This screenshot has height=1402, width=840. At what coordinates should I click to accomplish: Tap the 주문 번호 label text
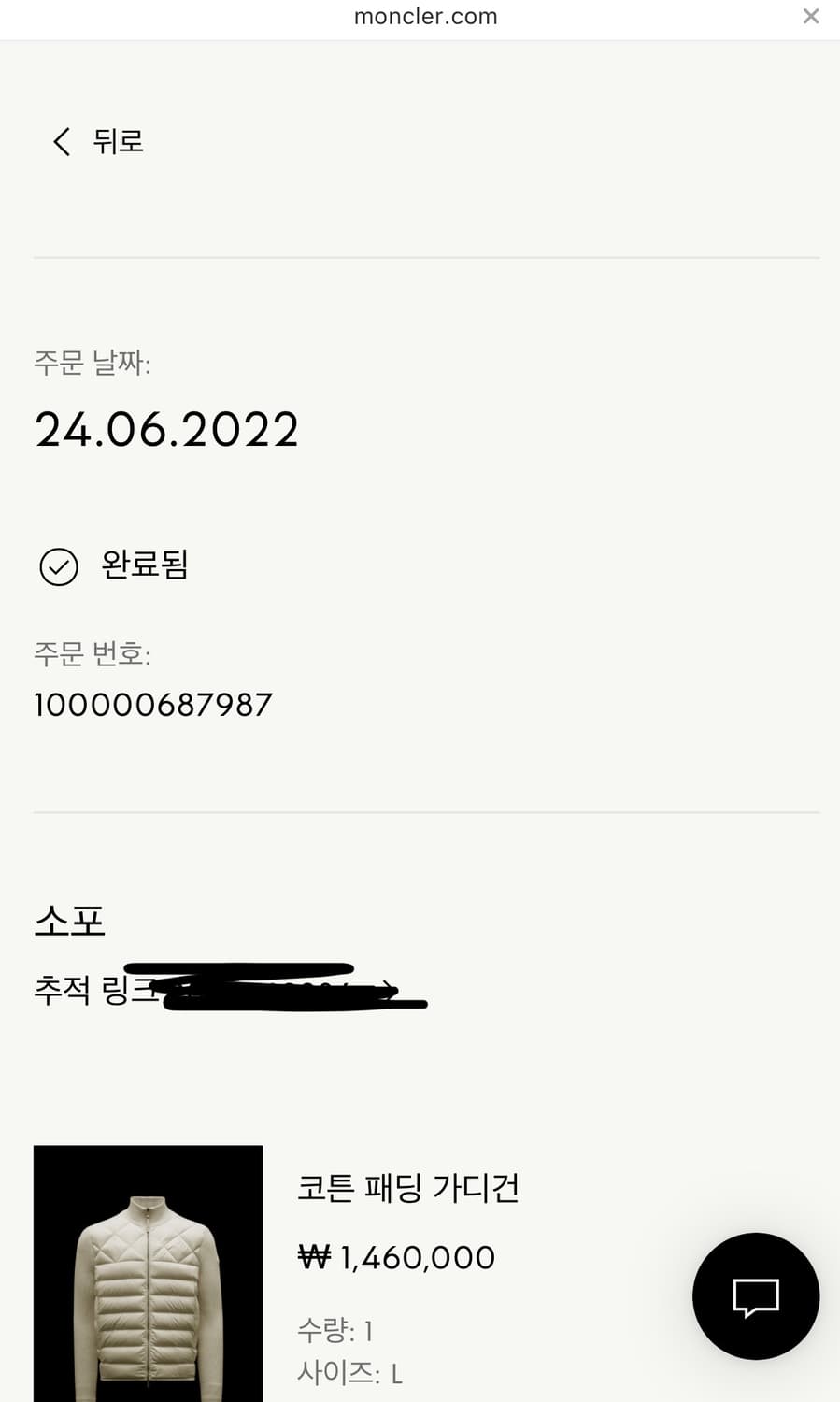tap(93, 655)
